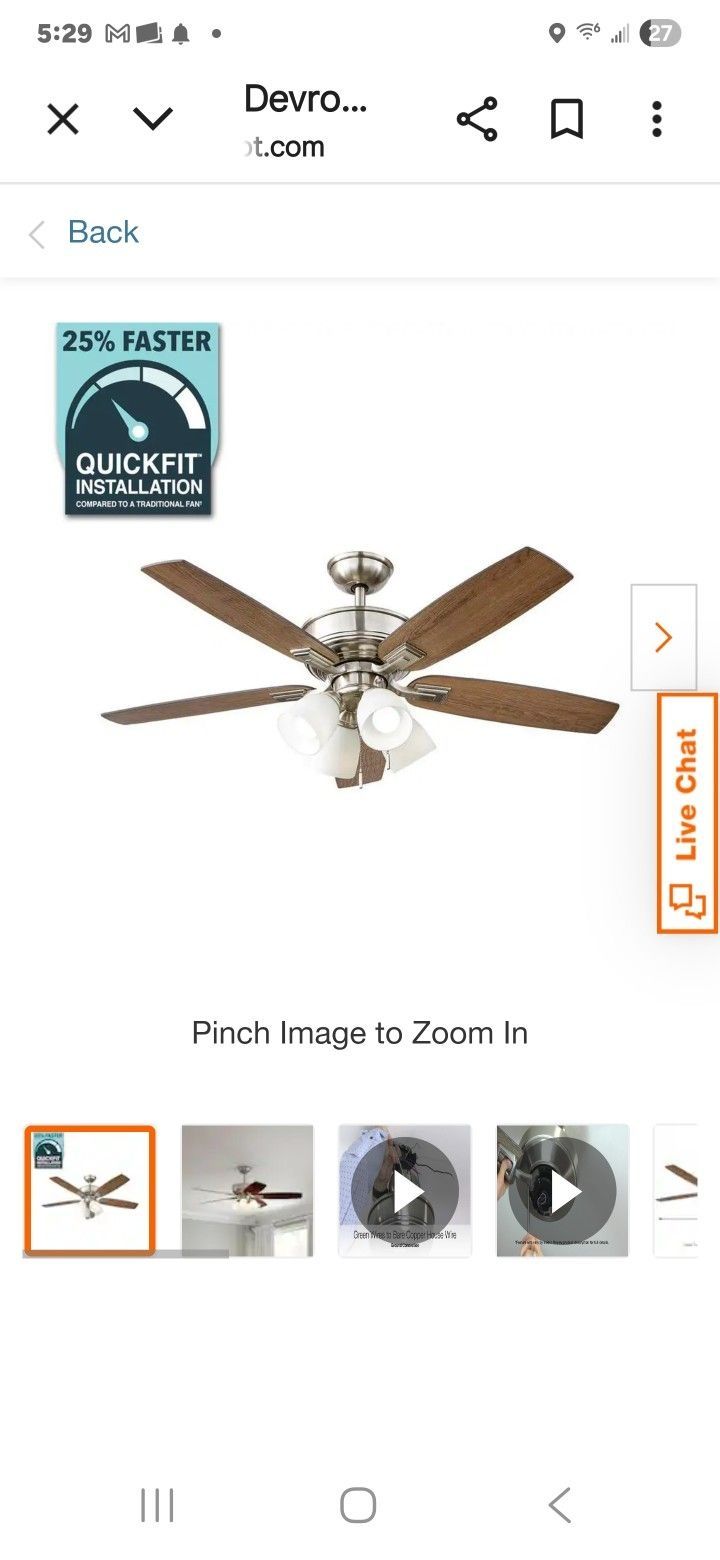This screenshot has height=1560, width=720.
Task: Open the recent apps view
Action: click(157, 1505)
